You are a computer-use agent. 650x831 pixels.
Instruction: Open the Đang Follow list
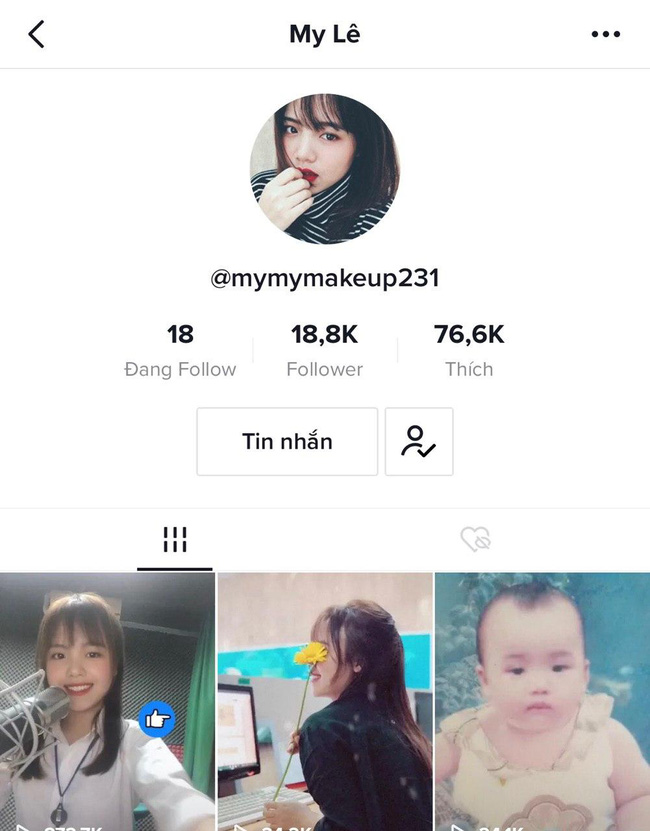[x=180, y=351]
